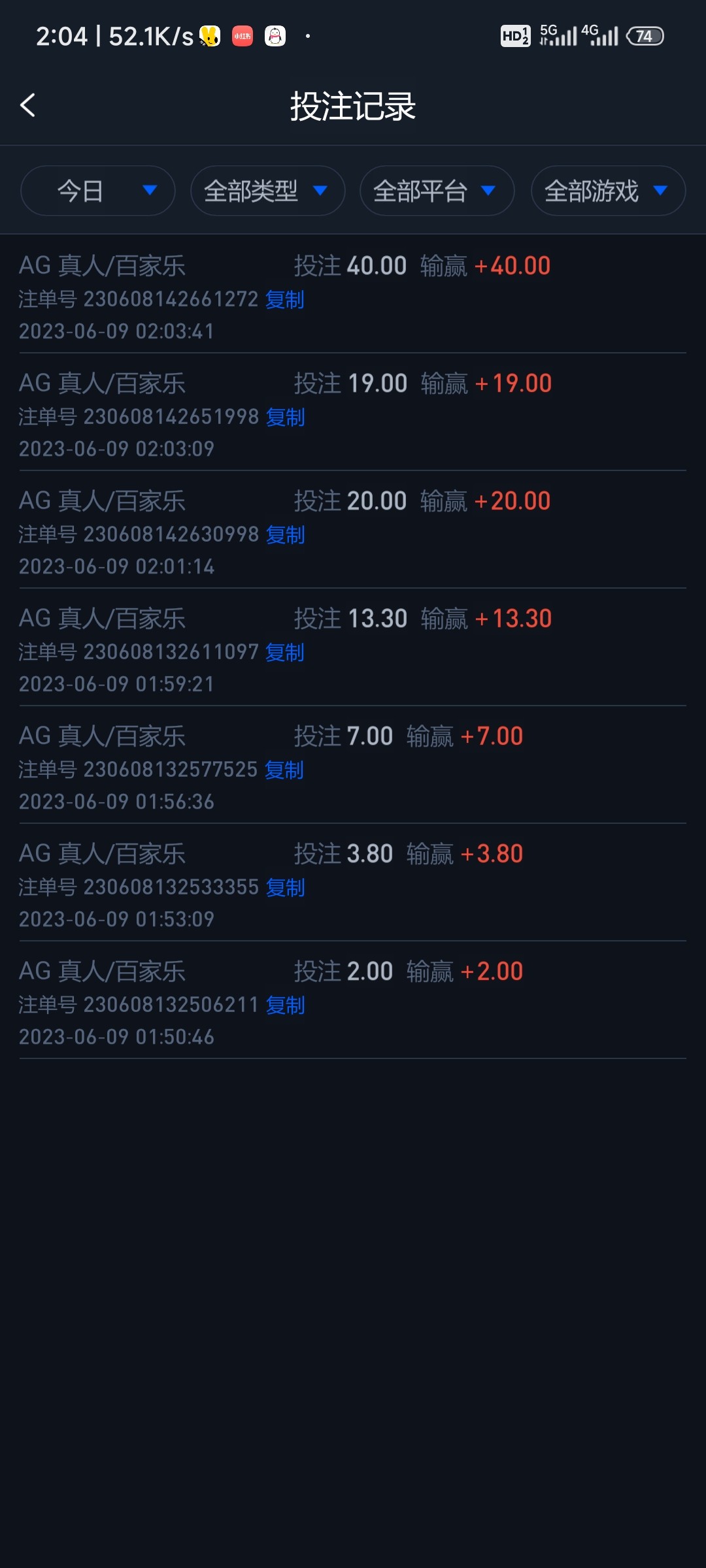706x1568 pixels.
Task: Expand the 全部类型 filter
Action: (x=267, y=191)
